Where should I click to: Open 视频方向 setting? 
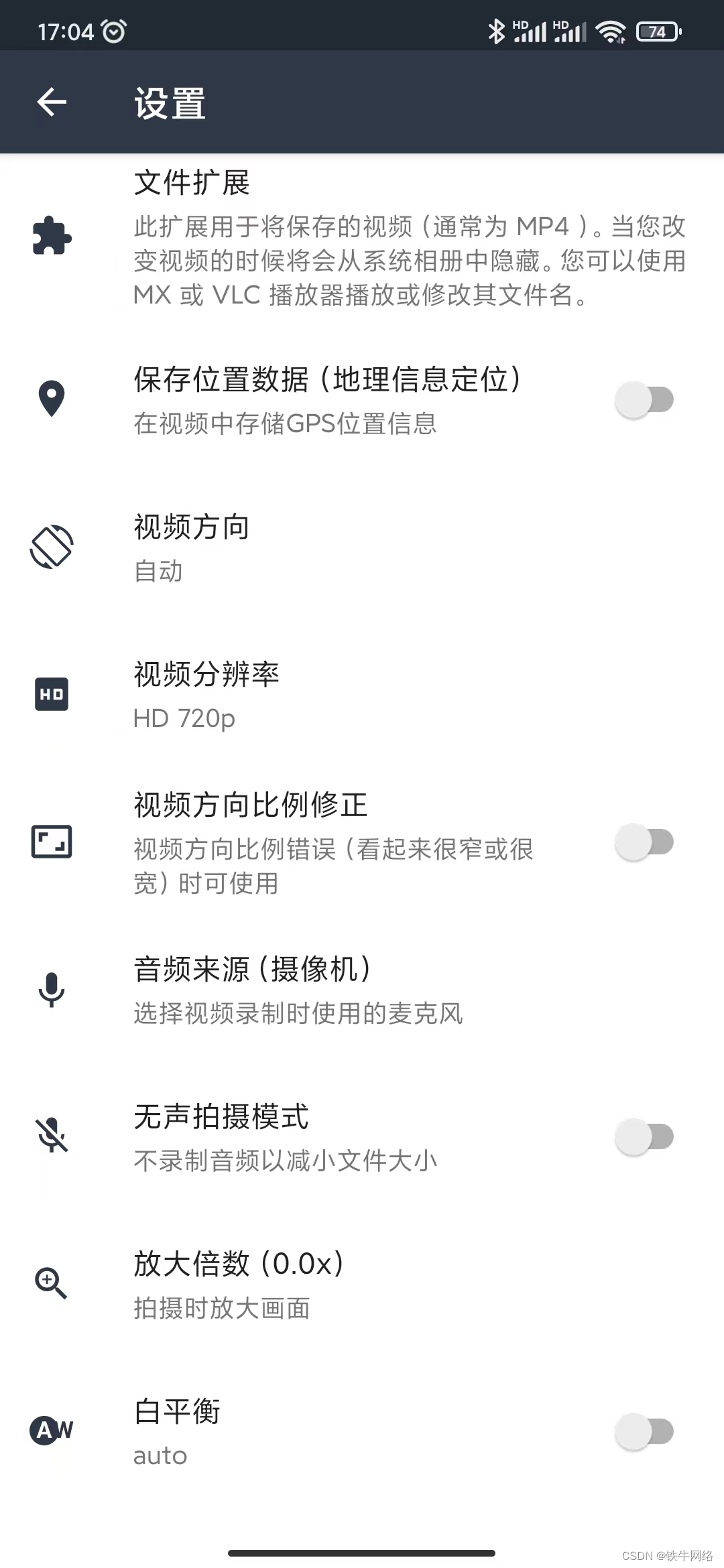point(362,547)
